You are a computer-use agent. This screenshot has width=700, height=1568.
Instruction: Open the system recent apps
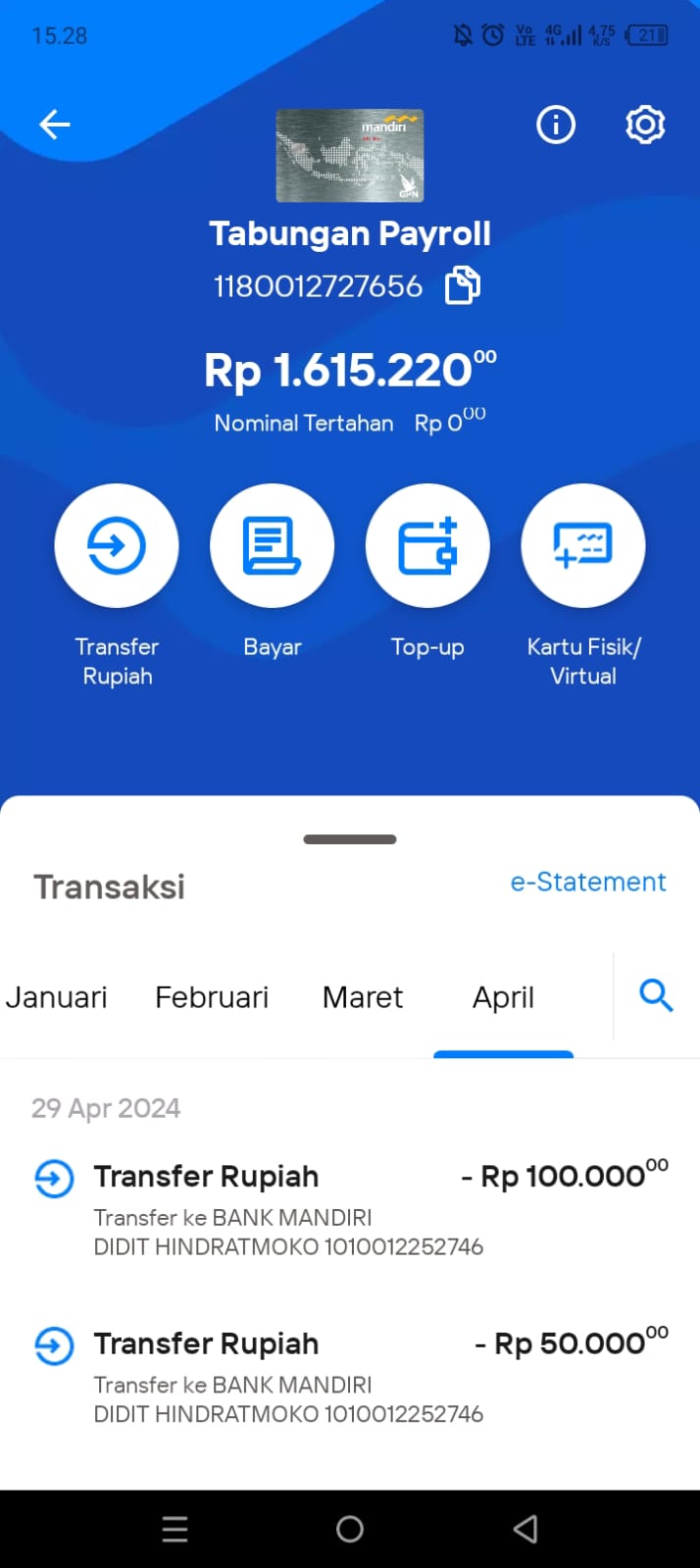pos(175,1529)
